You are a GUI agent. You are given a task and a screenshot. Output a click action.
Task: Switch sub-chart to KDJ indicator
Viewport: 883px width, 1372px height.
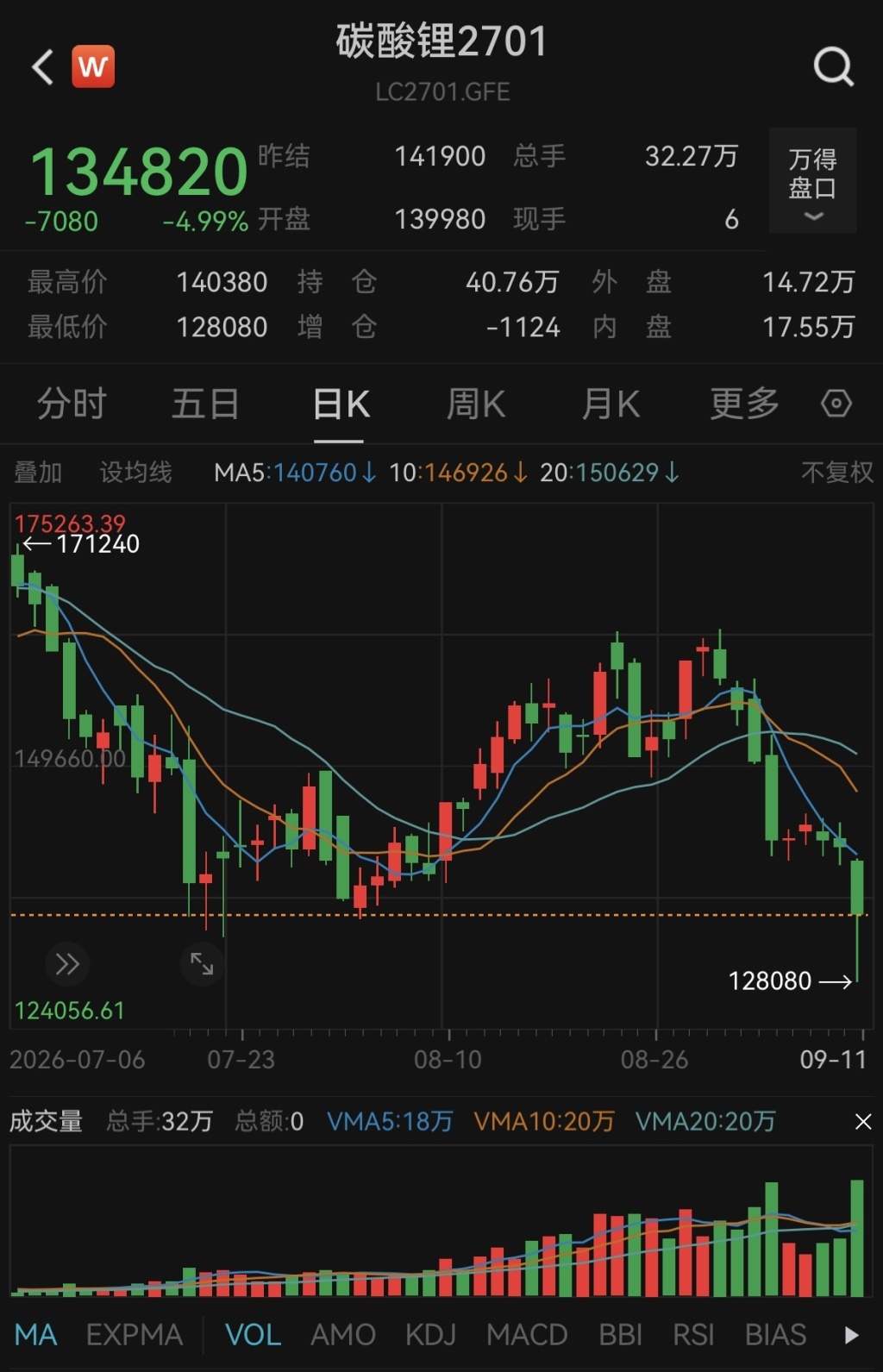(x=430, y=1335)
